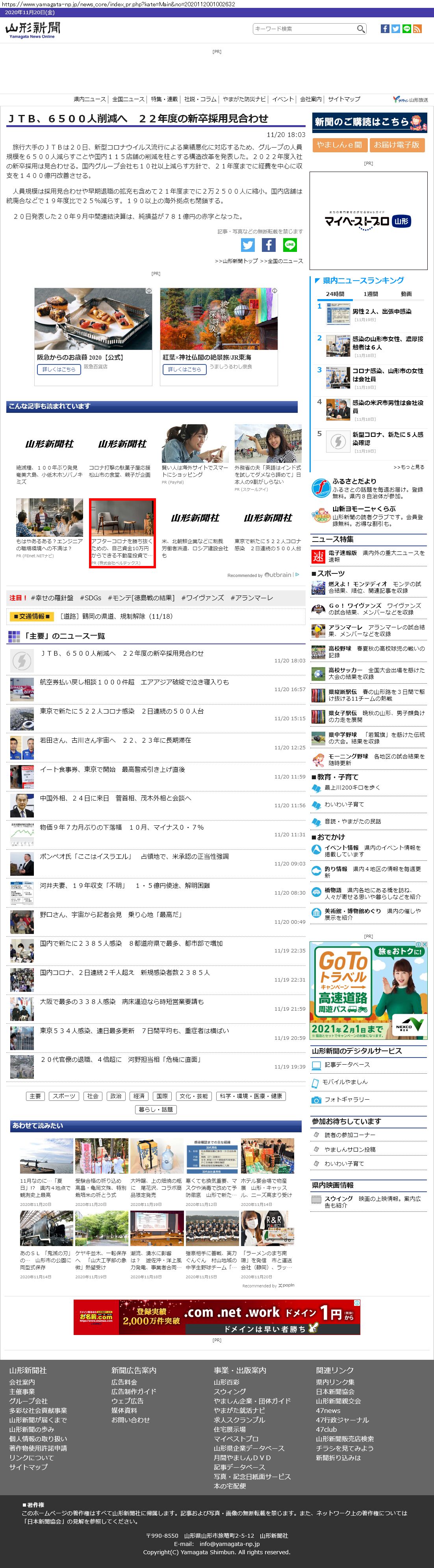Select お届け電子版 button
Screen dimensions: 434x1568
pyautogui.click(x=396, y=145)
